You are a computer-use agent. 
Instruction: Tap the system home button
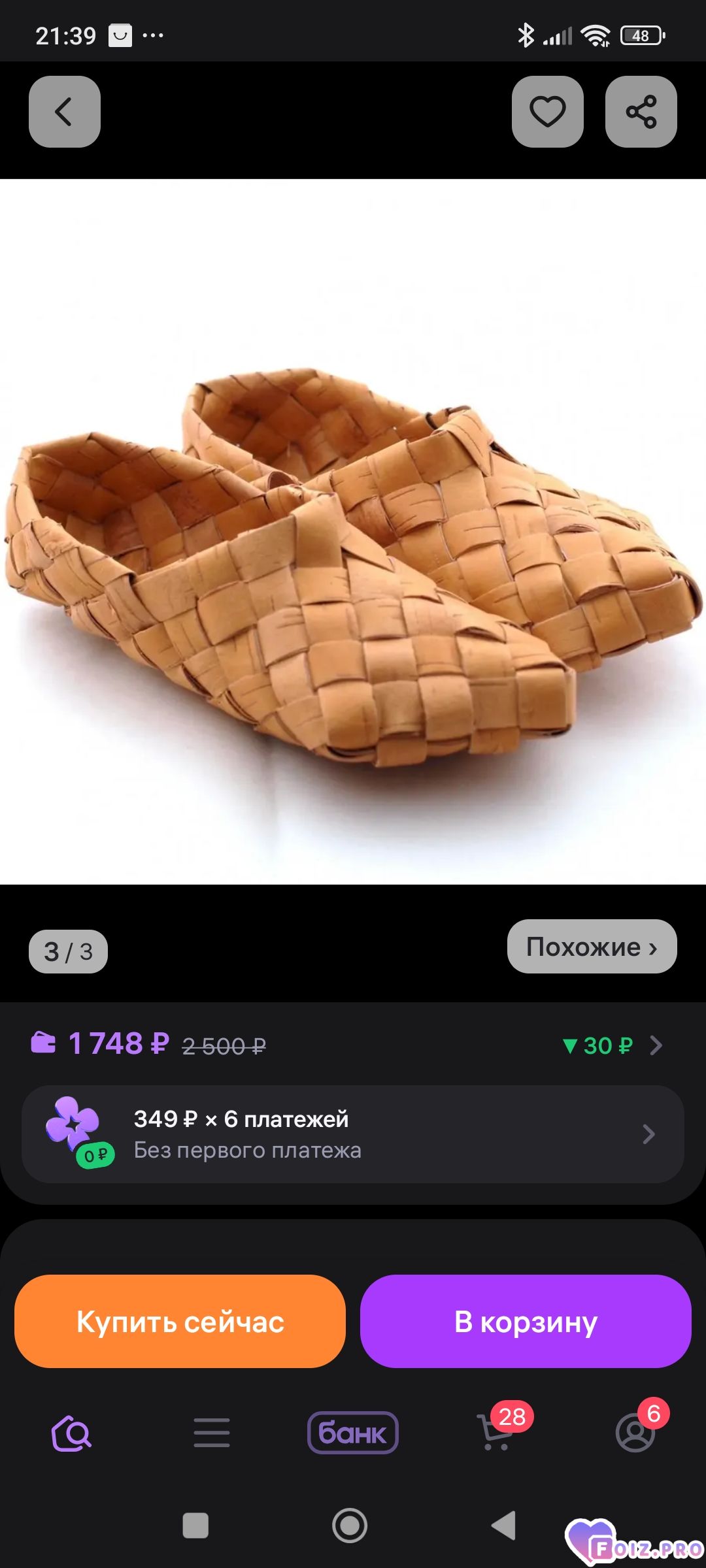[350, 1526]
